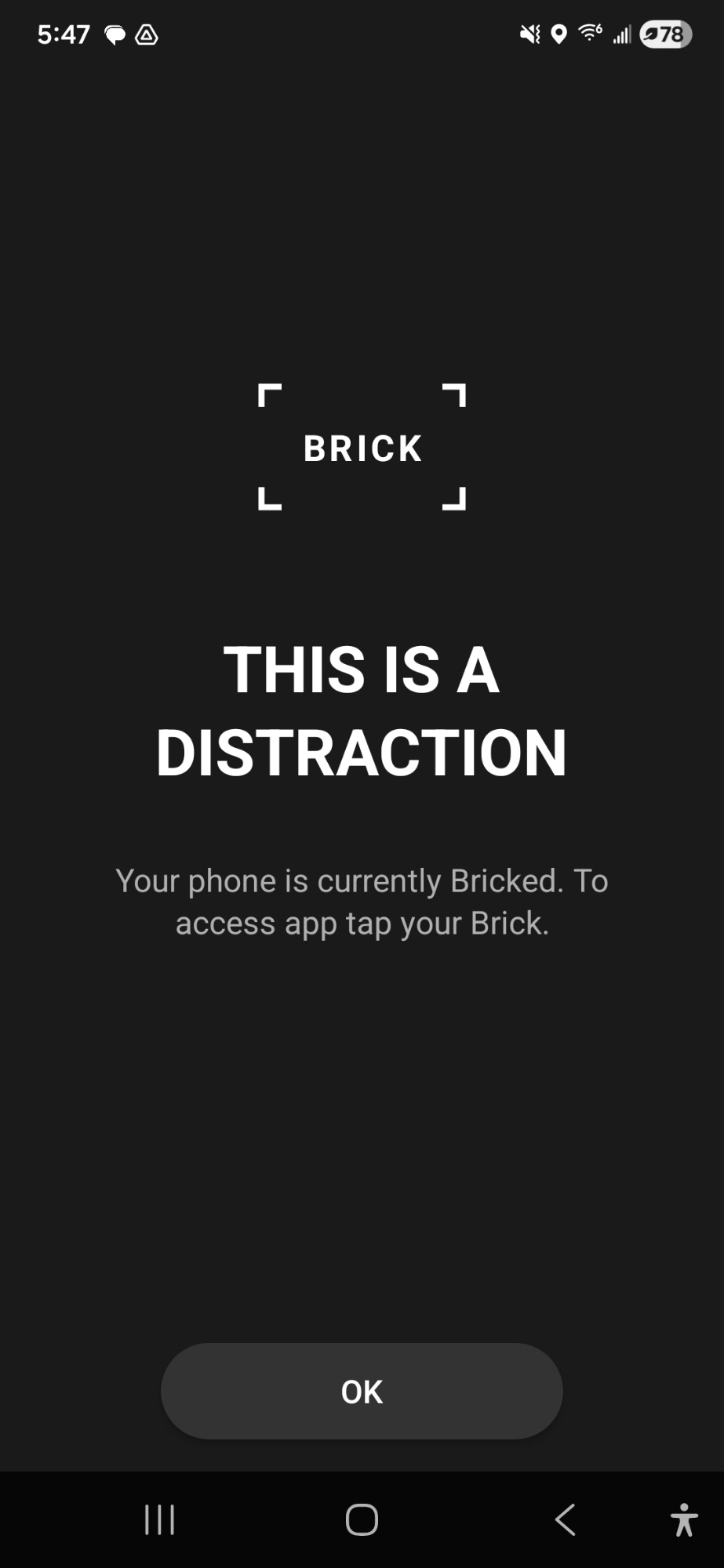Image resolution: width=724 pixels, height=1568 pixels.
Task: Go to the home screen
Action: point(362,1519)
